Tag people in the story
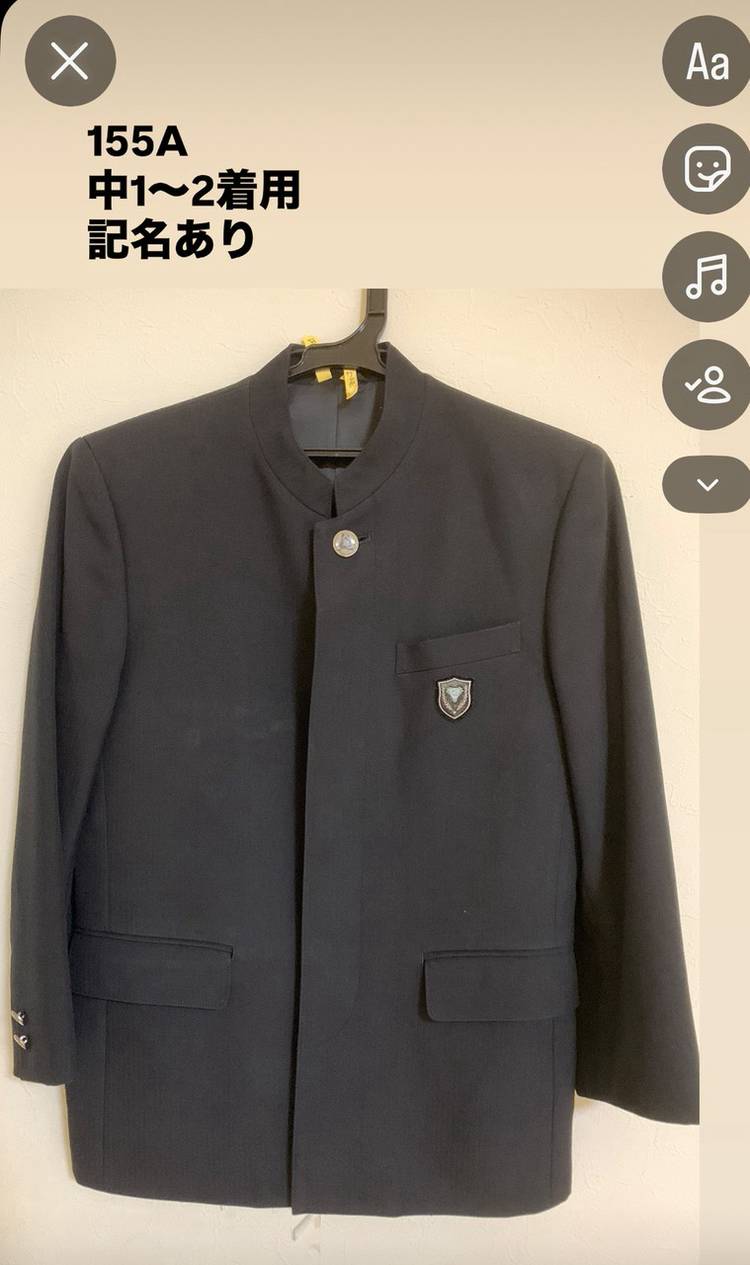 click(707, 384)
